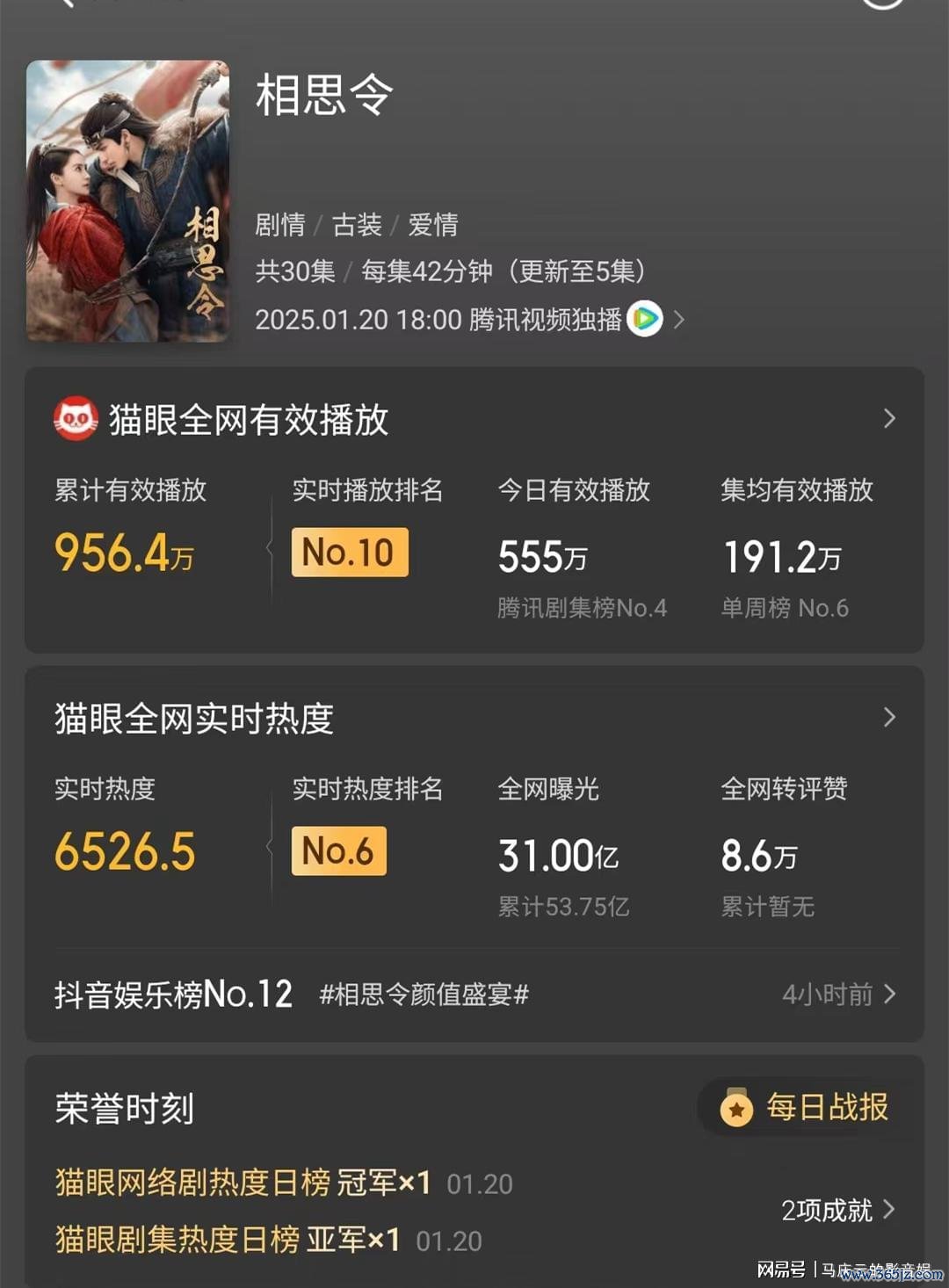Screen dimensions: 949x1288
Task: View all 2项成就 achievements
Action: click(837, 1211)
